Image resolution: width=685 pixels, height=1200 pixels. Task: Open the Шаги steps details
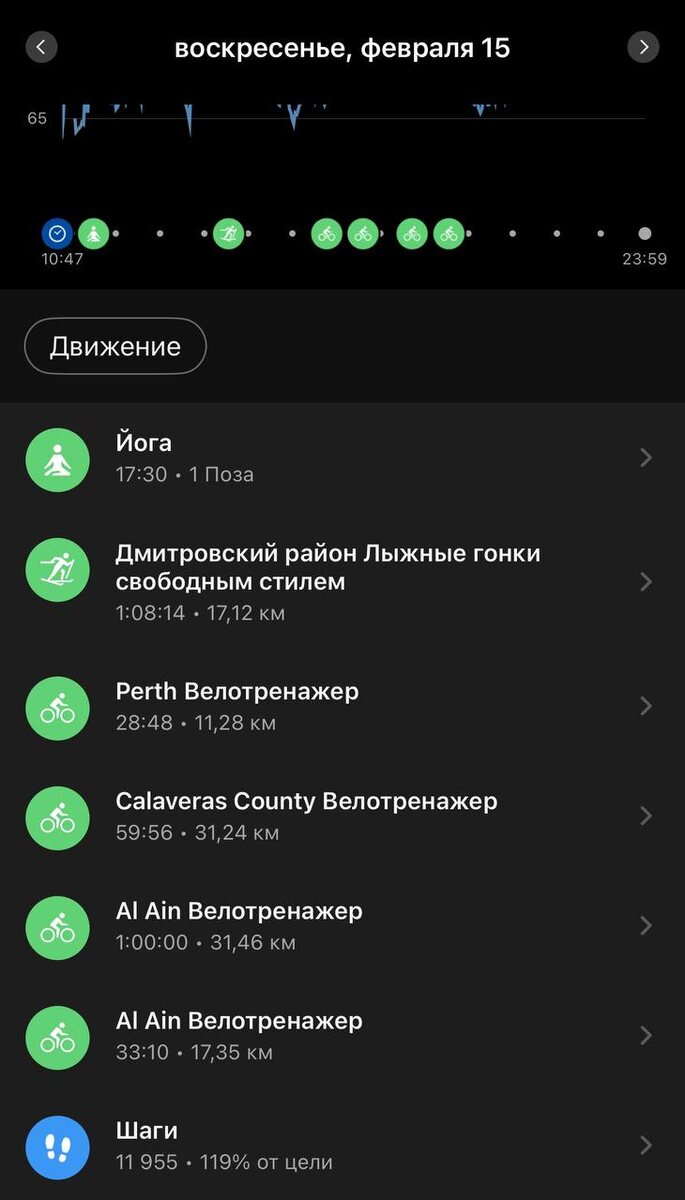(342, 1146)
